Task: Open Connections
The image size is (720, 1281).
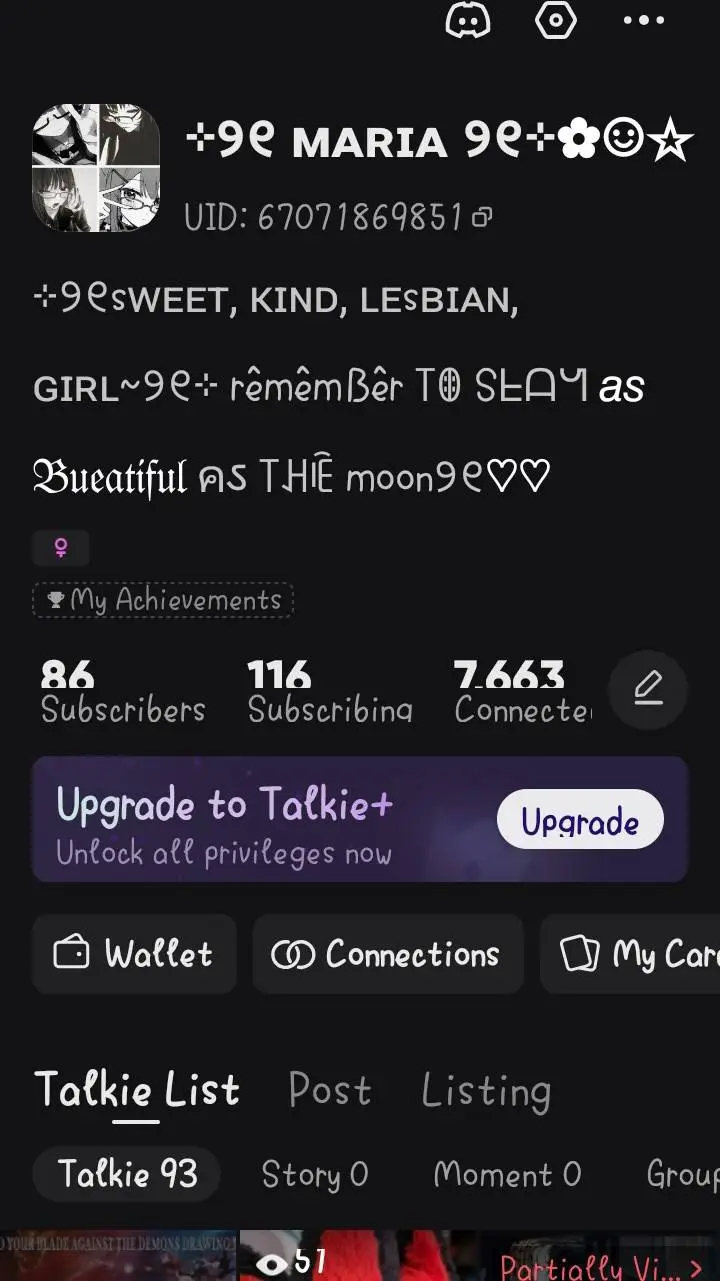Action: [387, 954]
